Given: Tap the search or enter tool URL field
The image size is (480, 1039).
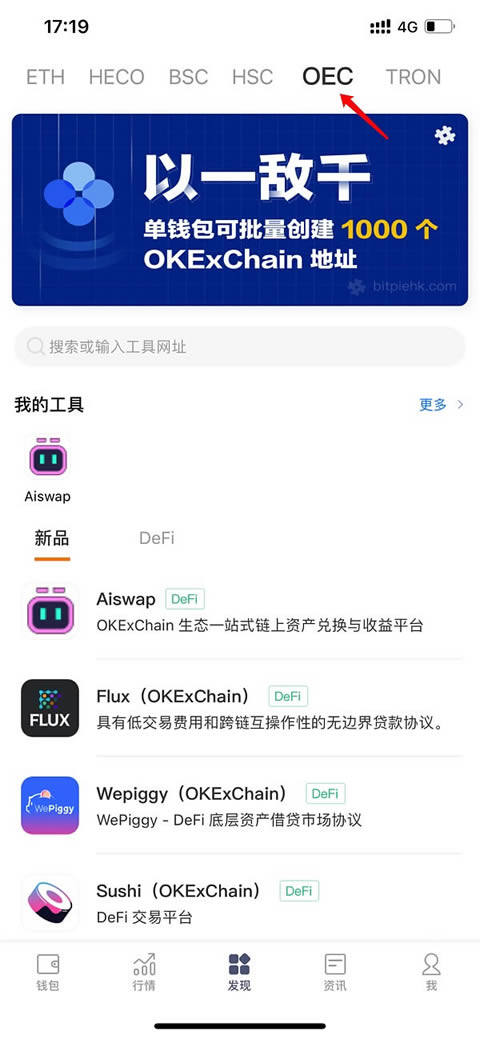Looking at the screenshot, I should (240, 347).
